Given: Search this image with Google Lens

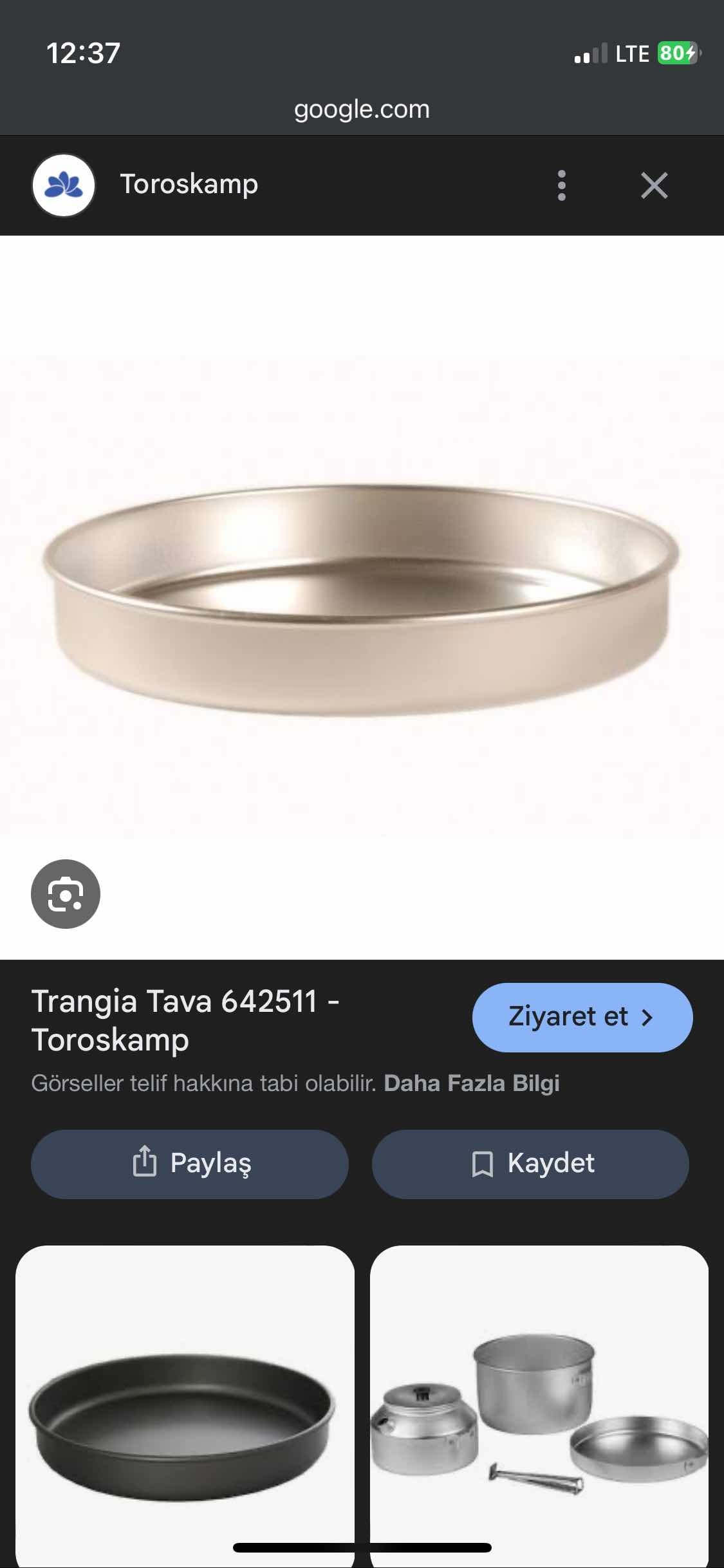Looking at the screenshot, I should (66, 894).
